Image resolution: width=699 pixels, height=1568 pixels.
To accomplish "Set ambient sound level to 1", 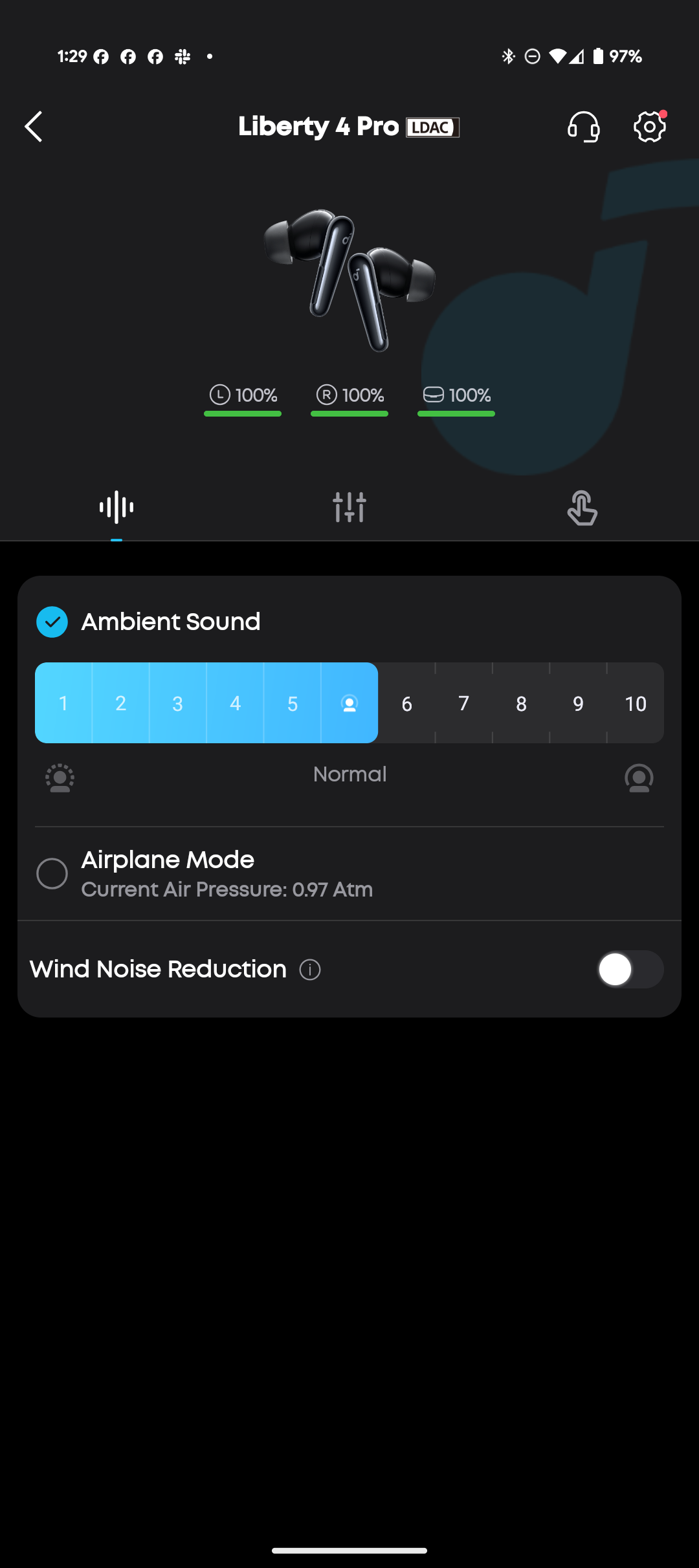I will [x=63, y=703].
